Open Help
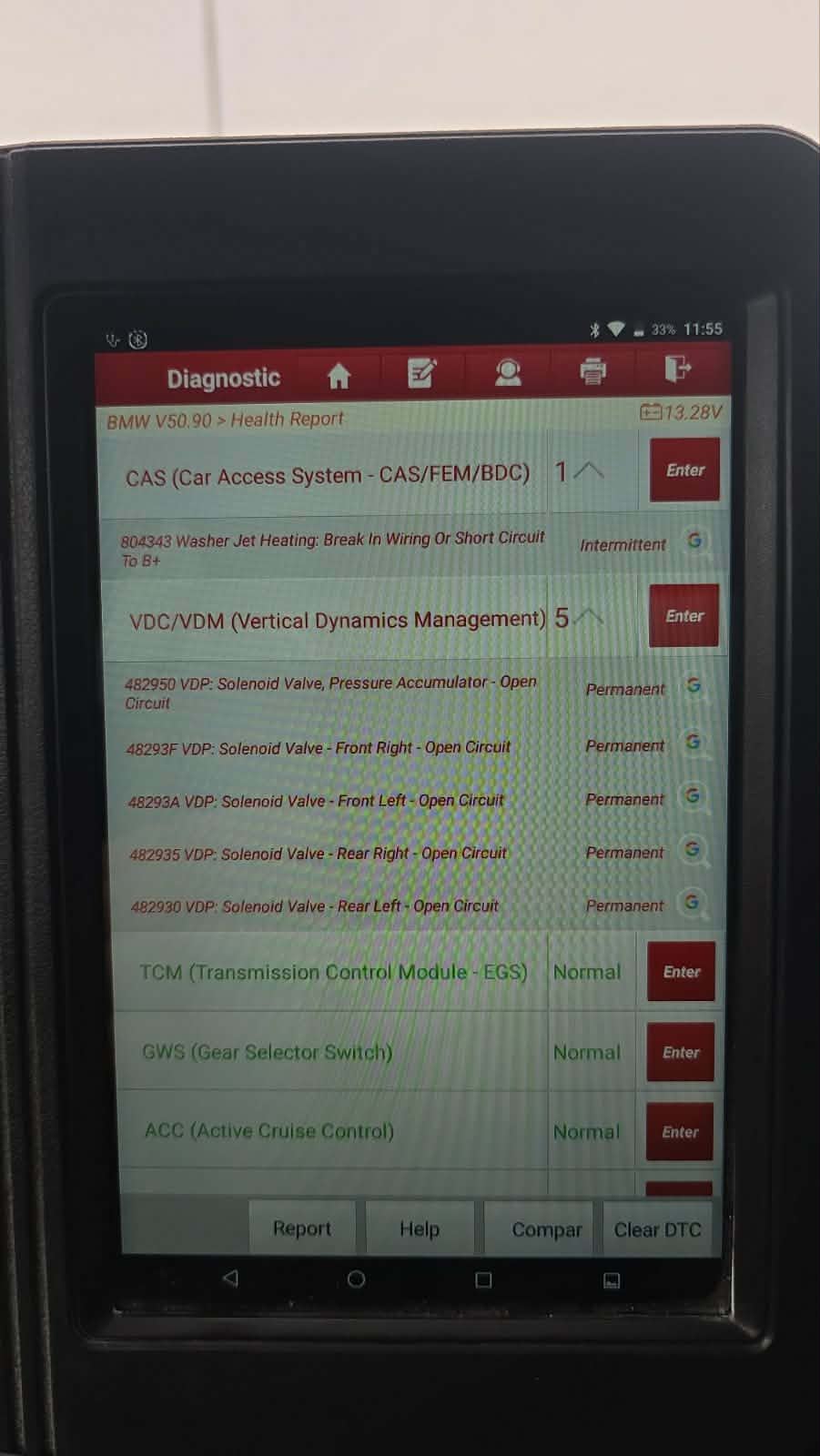820x1456 pixels. point(420,1228)
